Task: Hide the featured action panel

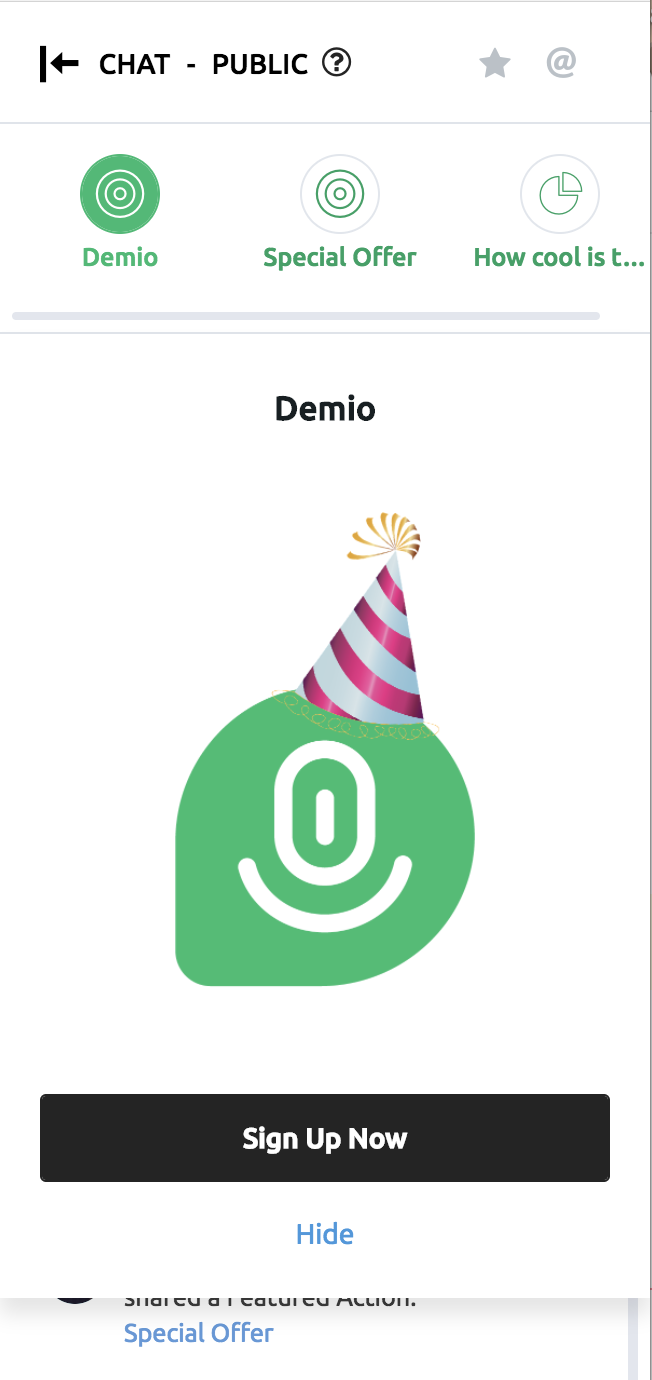Action: [x=325, y=1233]
